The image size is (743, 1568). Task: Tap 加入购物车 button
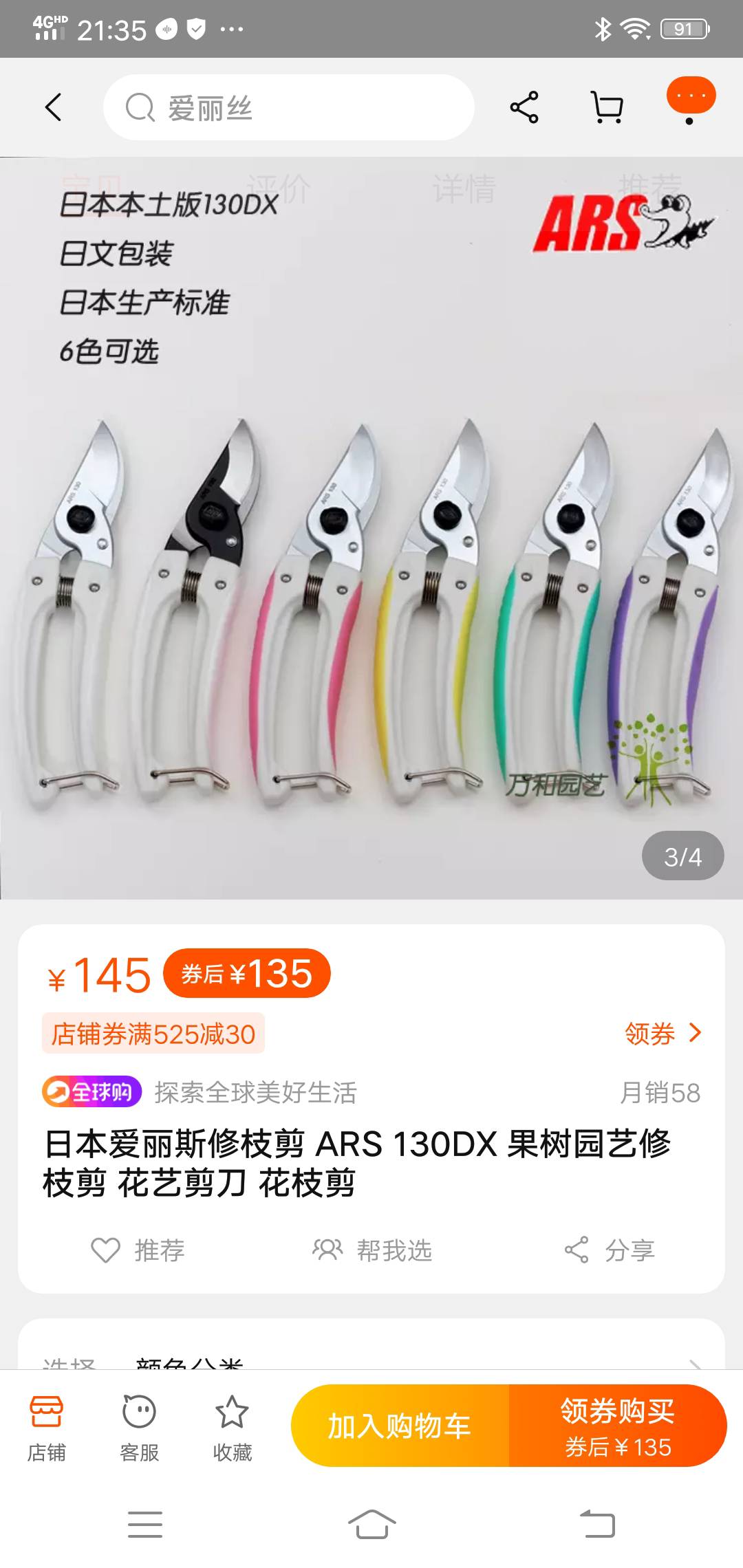click(x=400, y=1426)
